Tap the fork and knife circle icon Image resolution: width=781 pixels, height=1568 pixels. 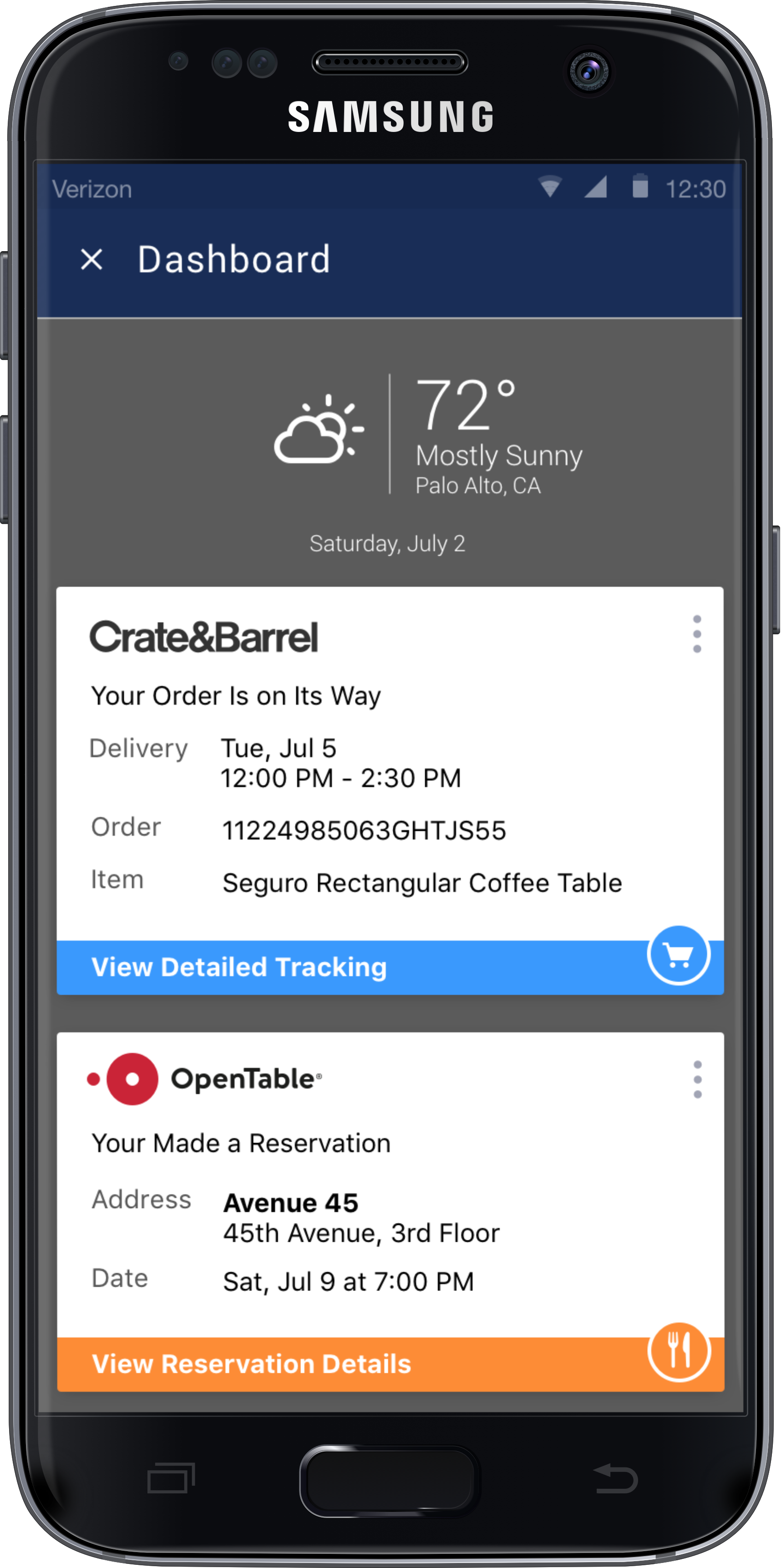(x=679, y=1352)
